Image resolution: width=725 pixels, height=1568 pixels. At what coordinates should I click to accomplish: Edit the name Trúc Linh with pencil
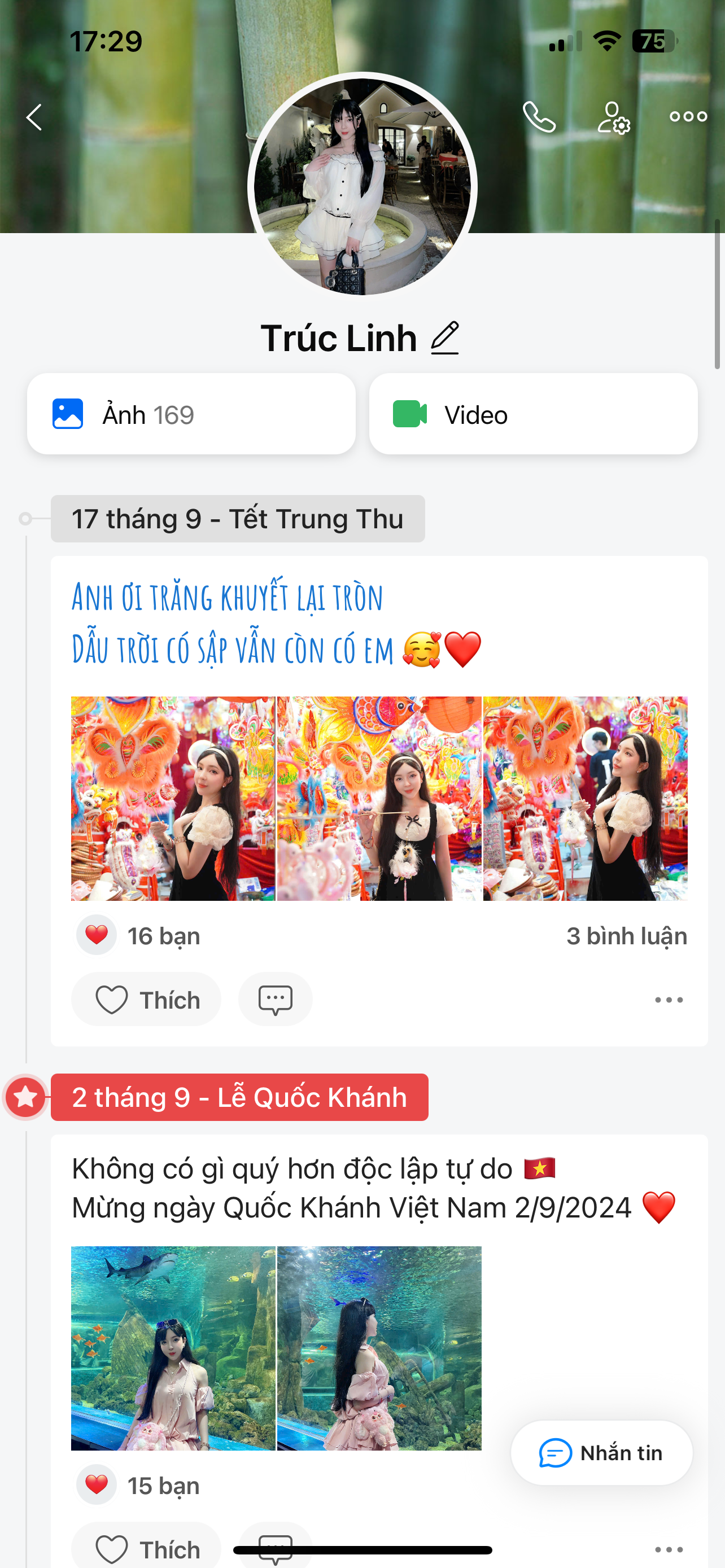pos(445,338)
